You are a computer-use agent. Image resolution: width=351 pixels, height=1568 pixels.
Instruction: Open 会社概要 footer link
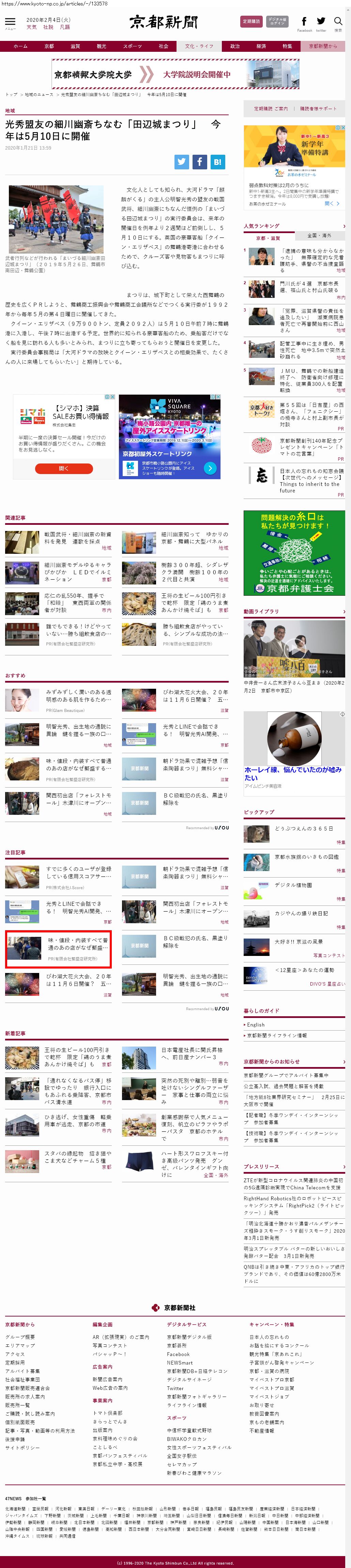20,1337
